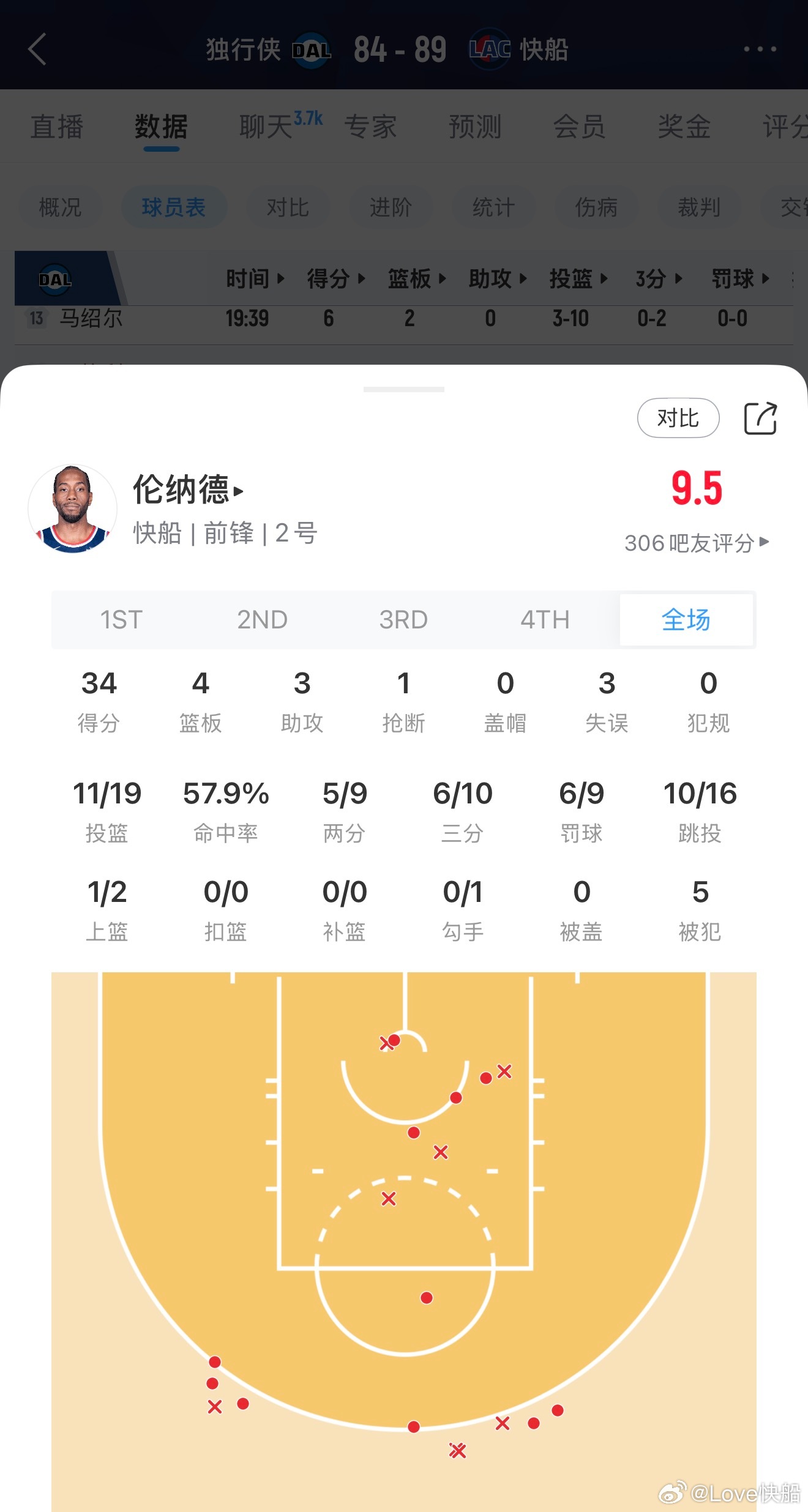This screenshot has width=808, height=1512.
Task: Click the 对比 compare button
Action: point(678,418)
